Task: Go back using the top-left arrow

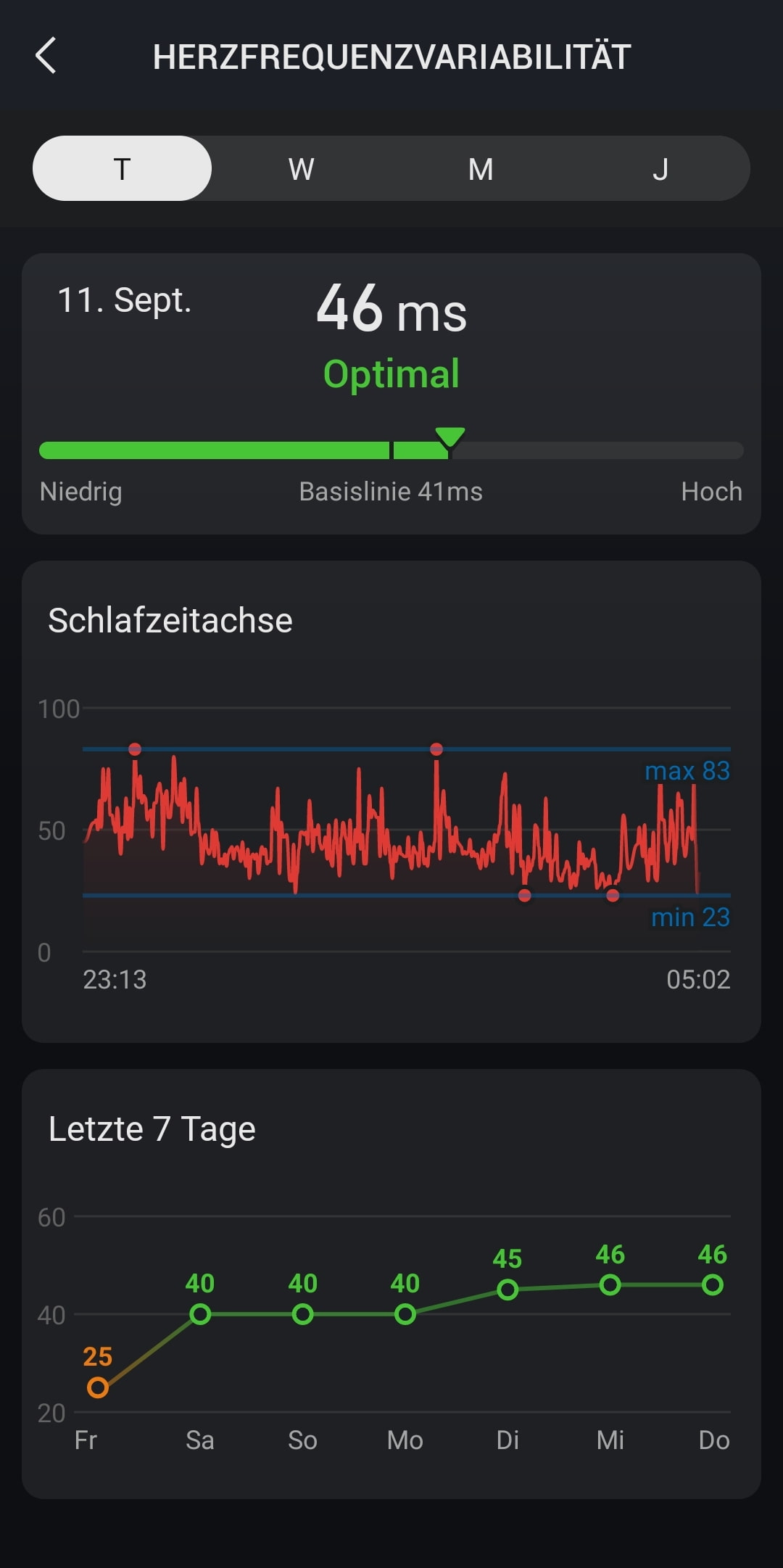Action: [46, 57]
